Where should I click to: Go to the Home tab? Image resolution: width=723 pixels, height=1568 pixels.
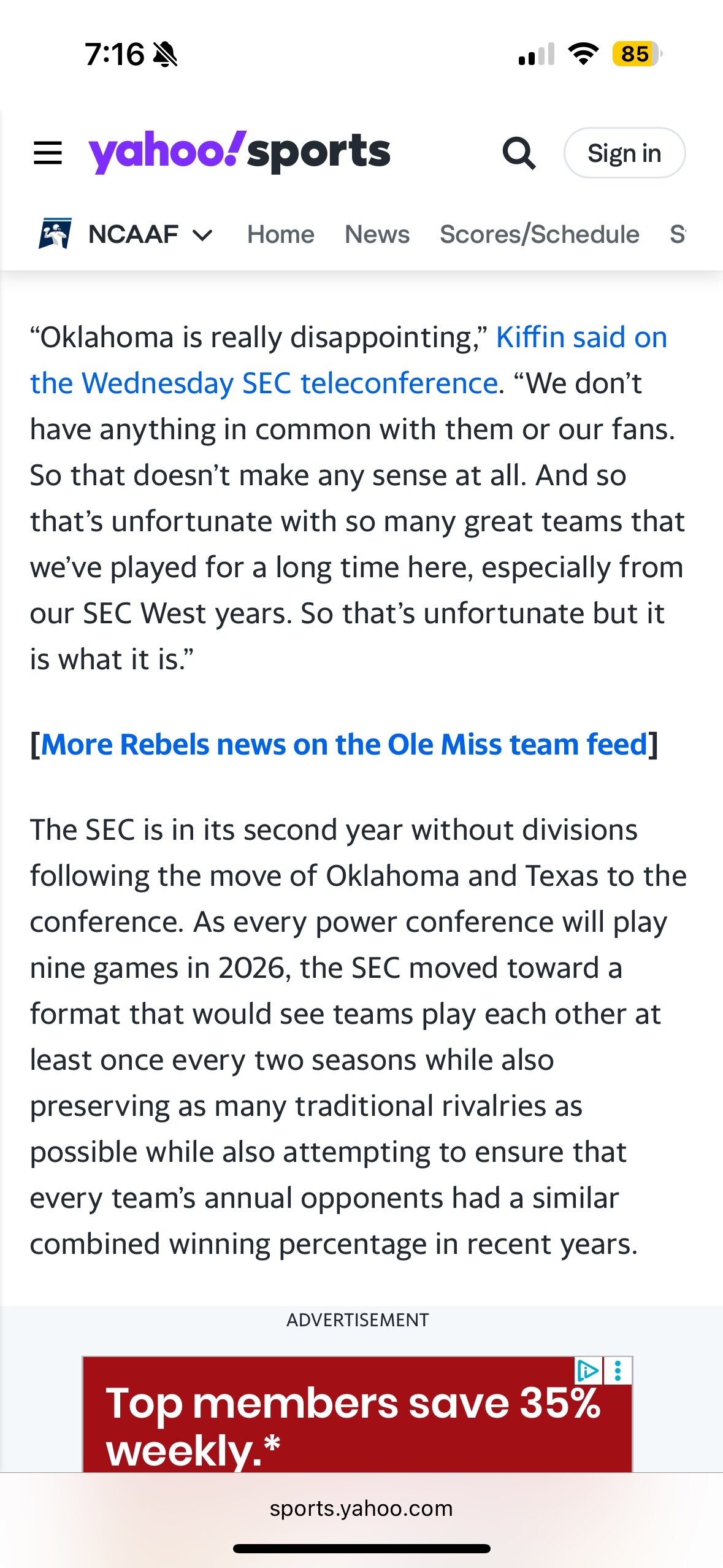281,234
